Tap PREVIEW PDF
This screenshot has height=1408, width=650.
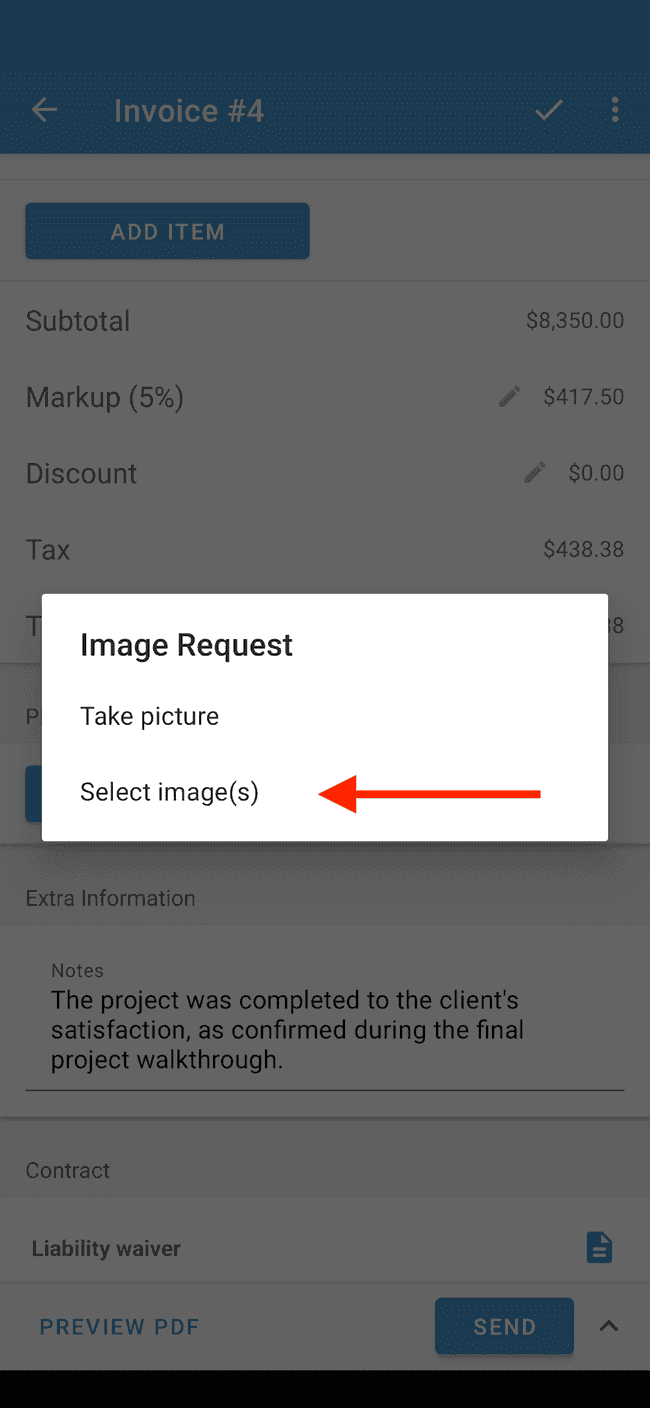[x=120, y=1327]
